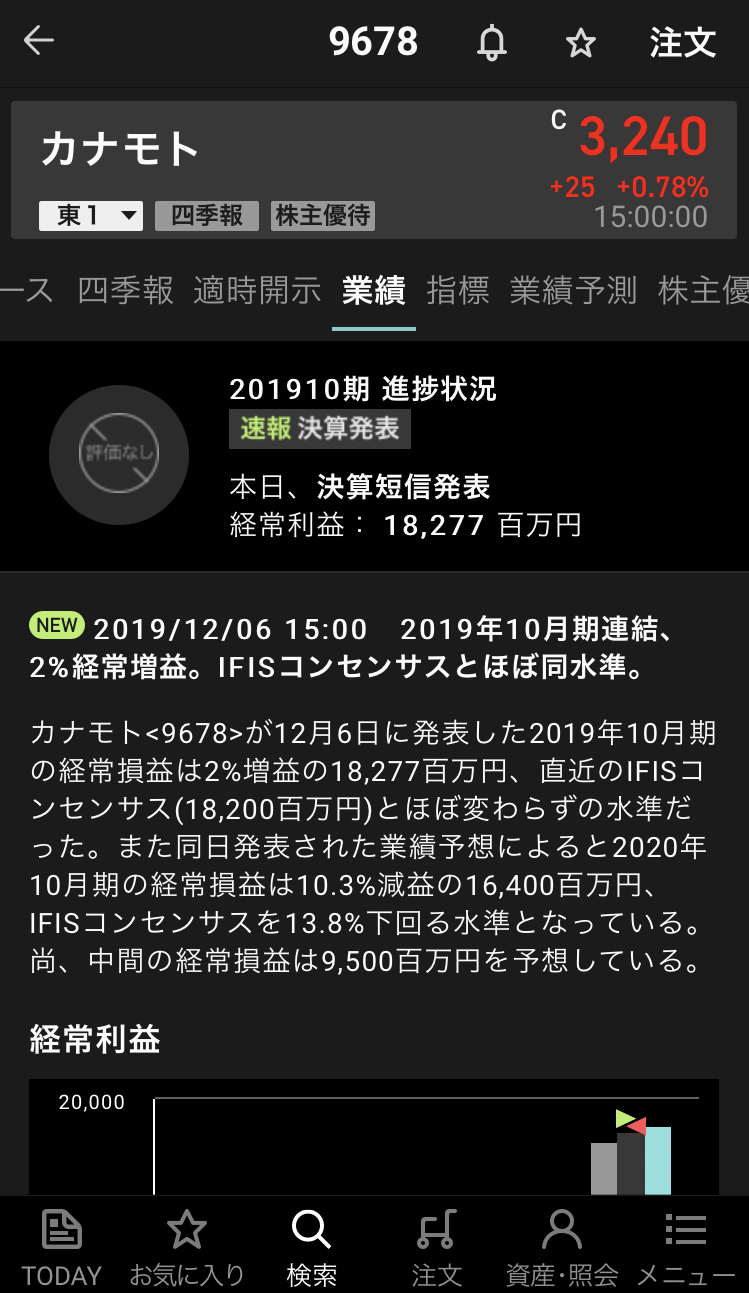The width and height of the screenshot is (749, 1293).
Task: Expand the 東1 market dropdown
Action: pos(91,216)
